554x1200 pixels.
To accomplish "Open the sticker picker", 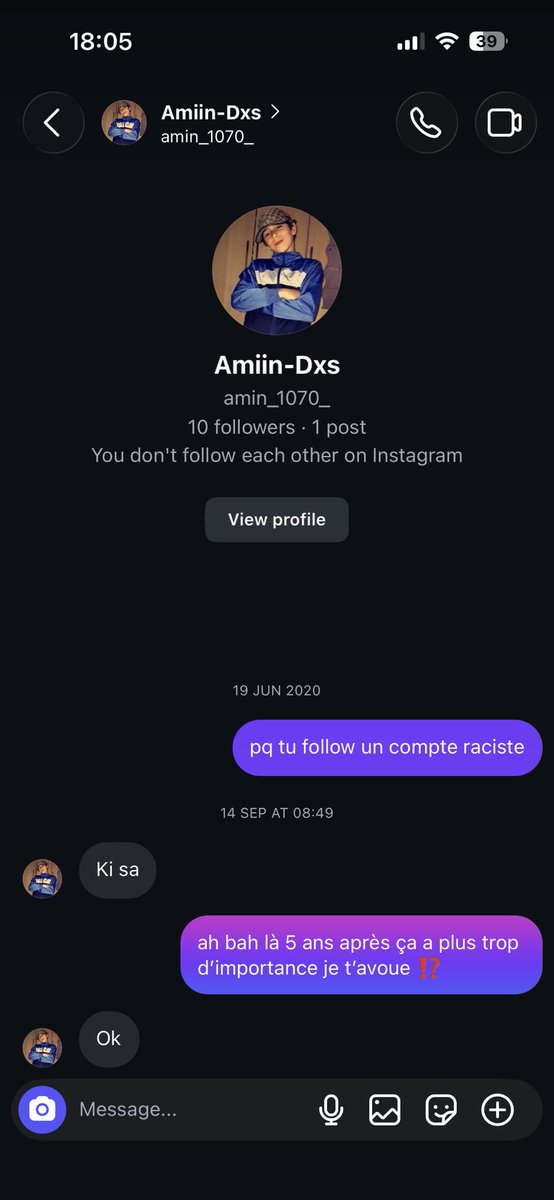I will [441, 1109].
